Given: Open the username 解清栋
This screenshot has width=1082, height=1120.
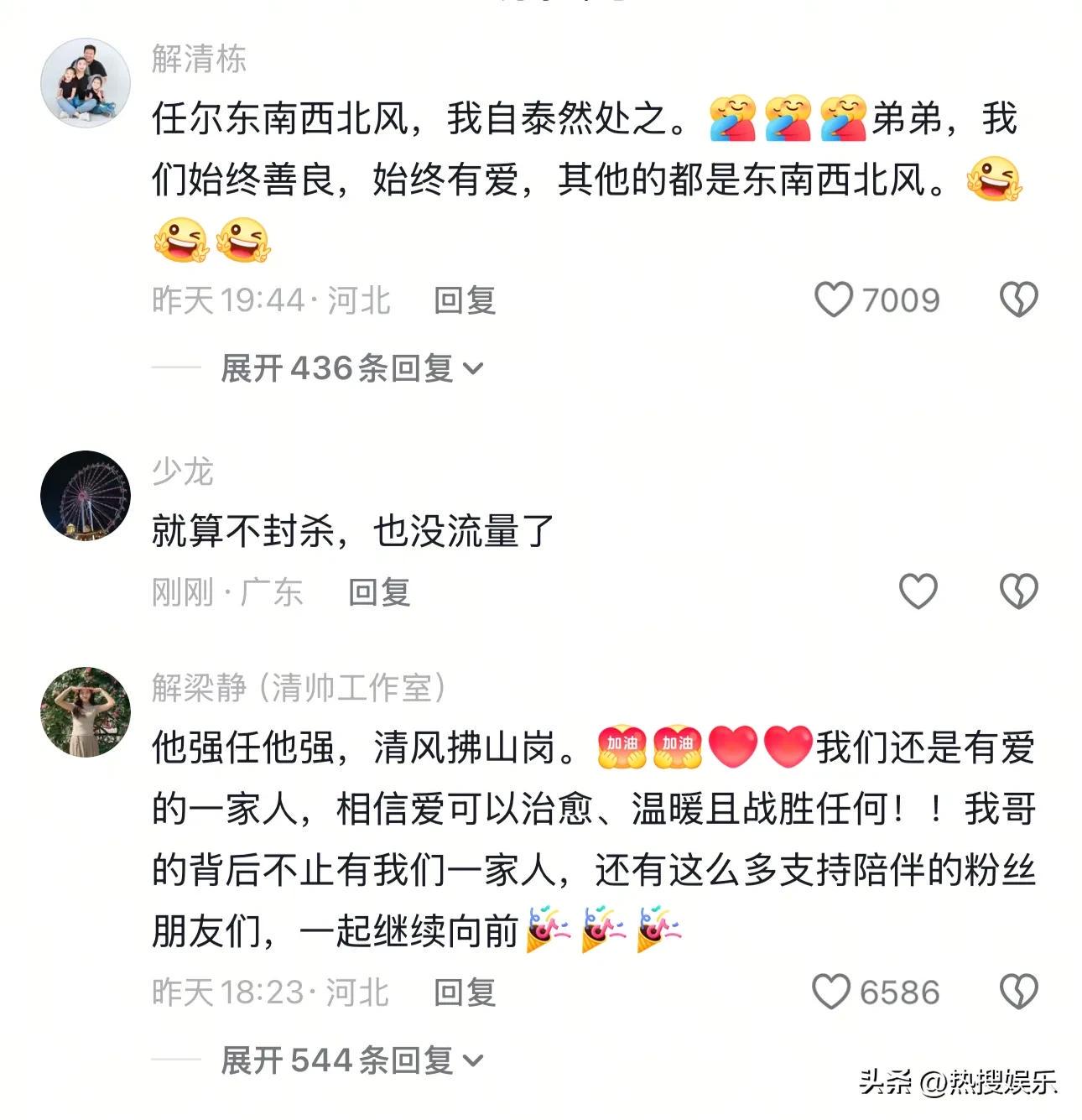Looking at the screenshot, I should coord(199,59).
